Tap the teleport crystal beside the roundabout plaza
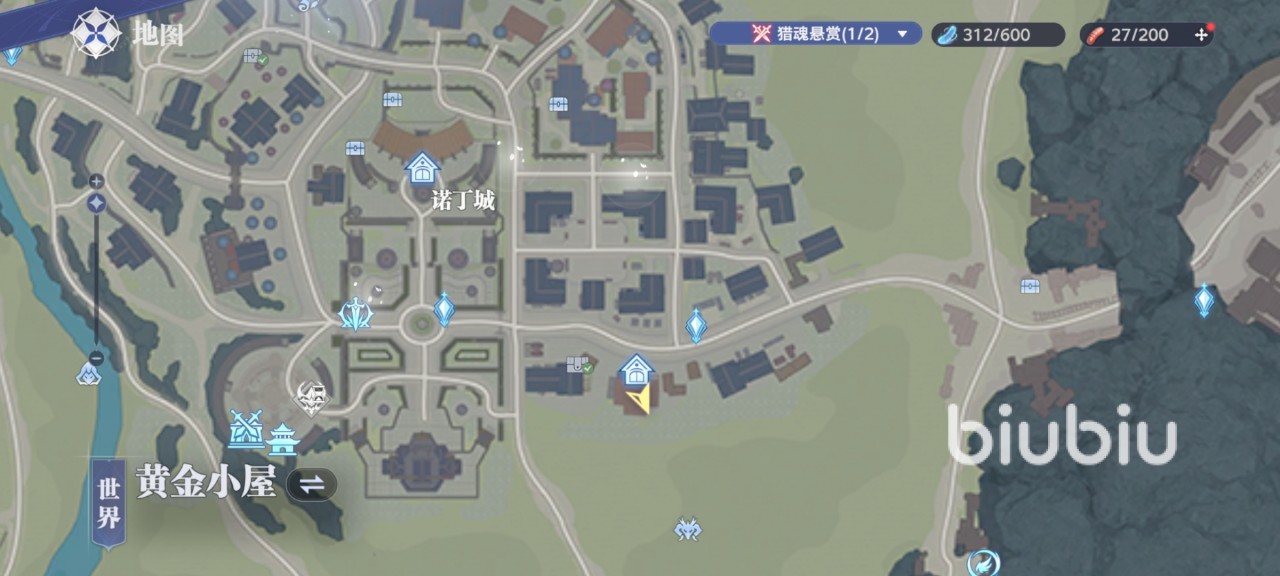Viewport: 1280px width, 576px height. click(444, 310)
